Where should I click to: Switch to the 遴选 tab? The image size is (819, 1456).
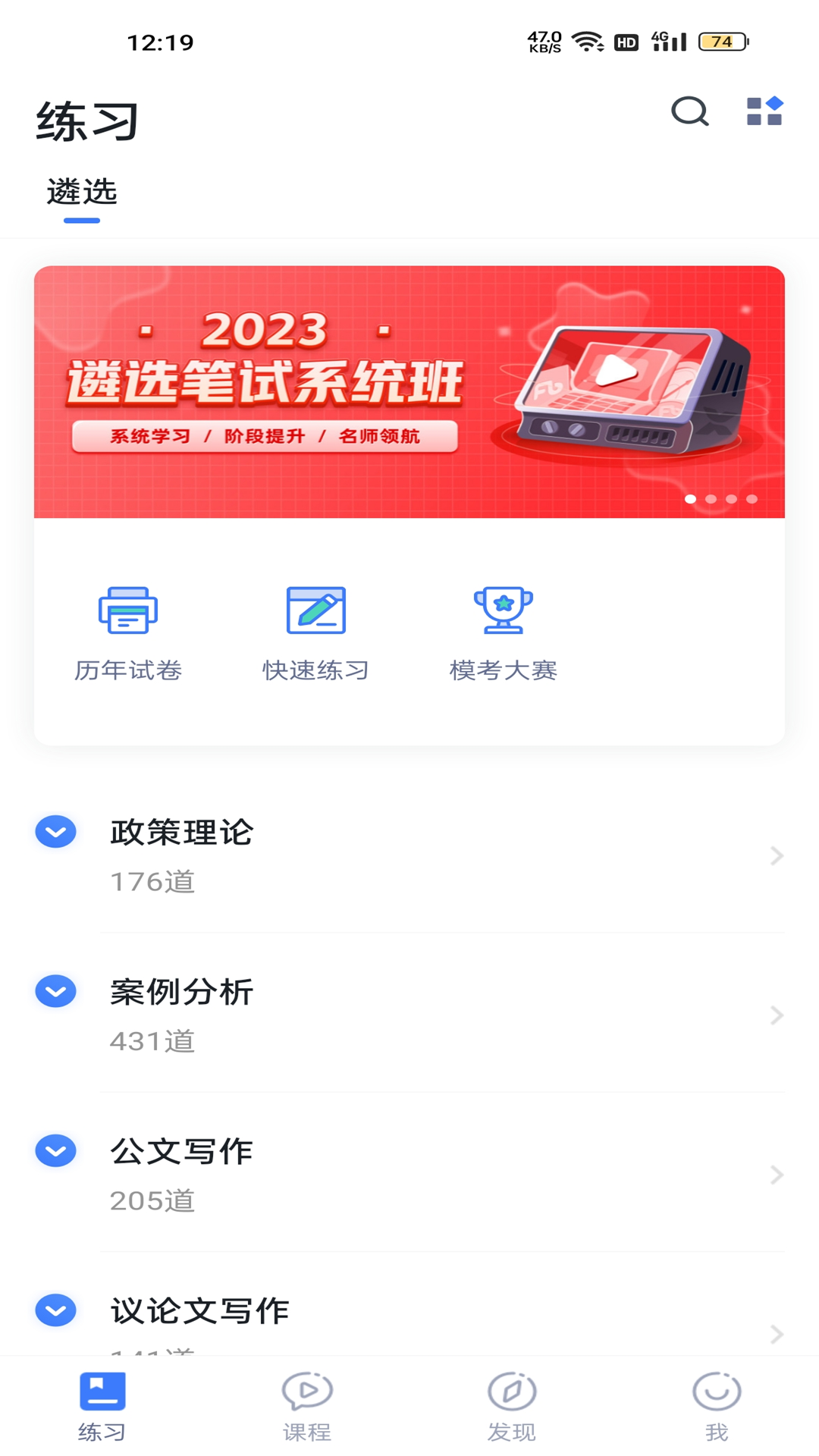click(81, 192)
